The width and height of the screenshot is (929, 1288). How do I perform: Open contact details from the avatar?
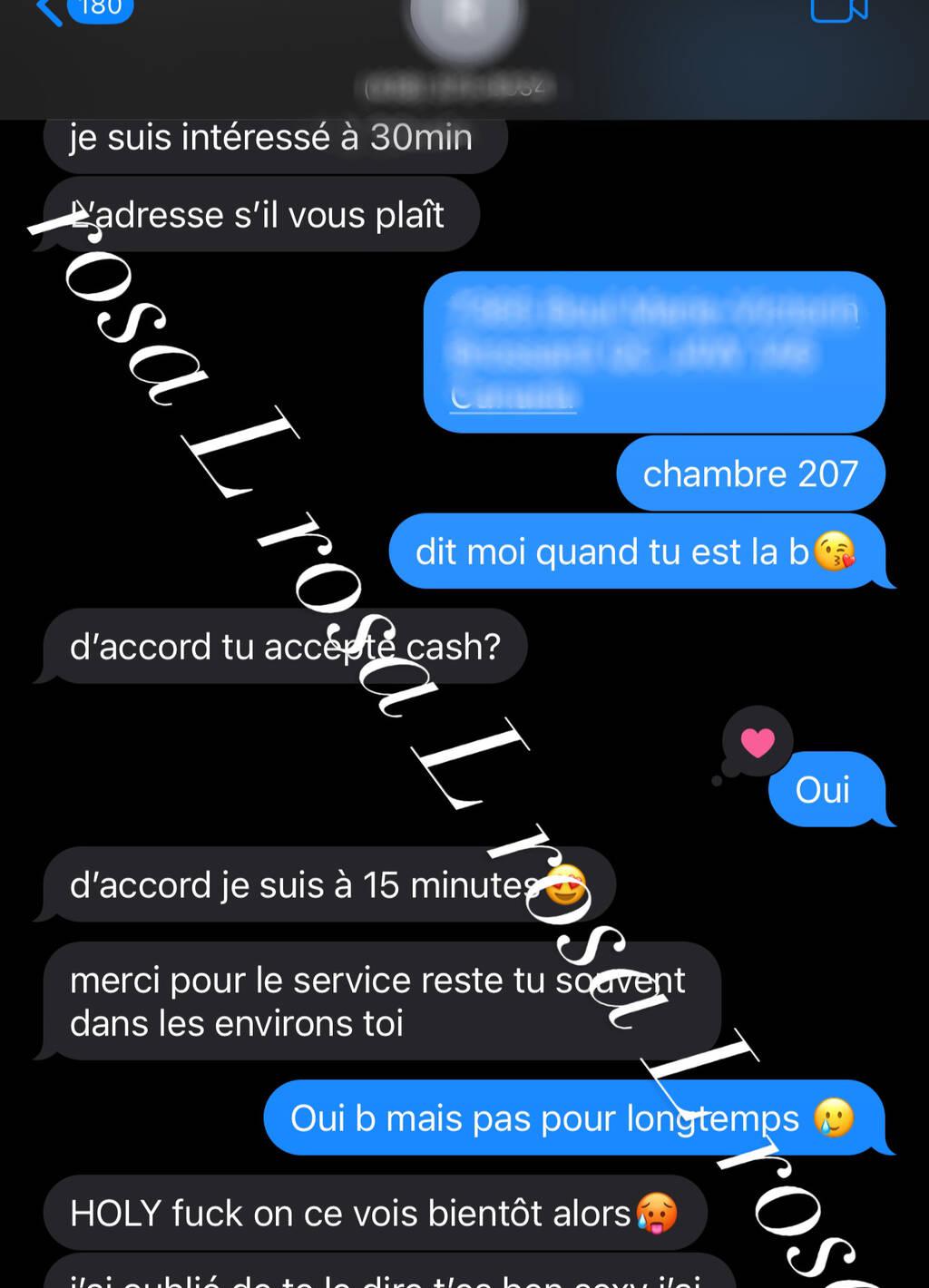[x=466, y=23]
